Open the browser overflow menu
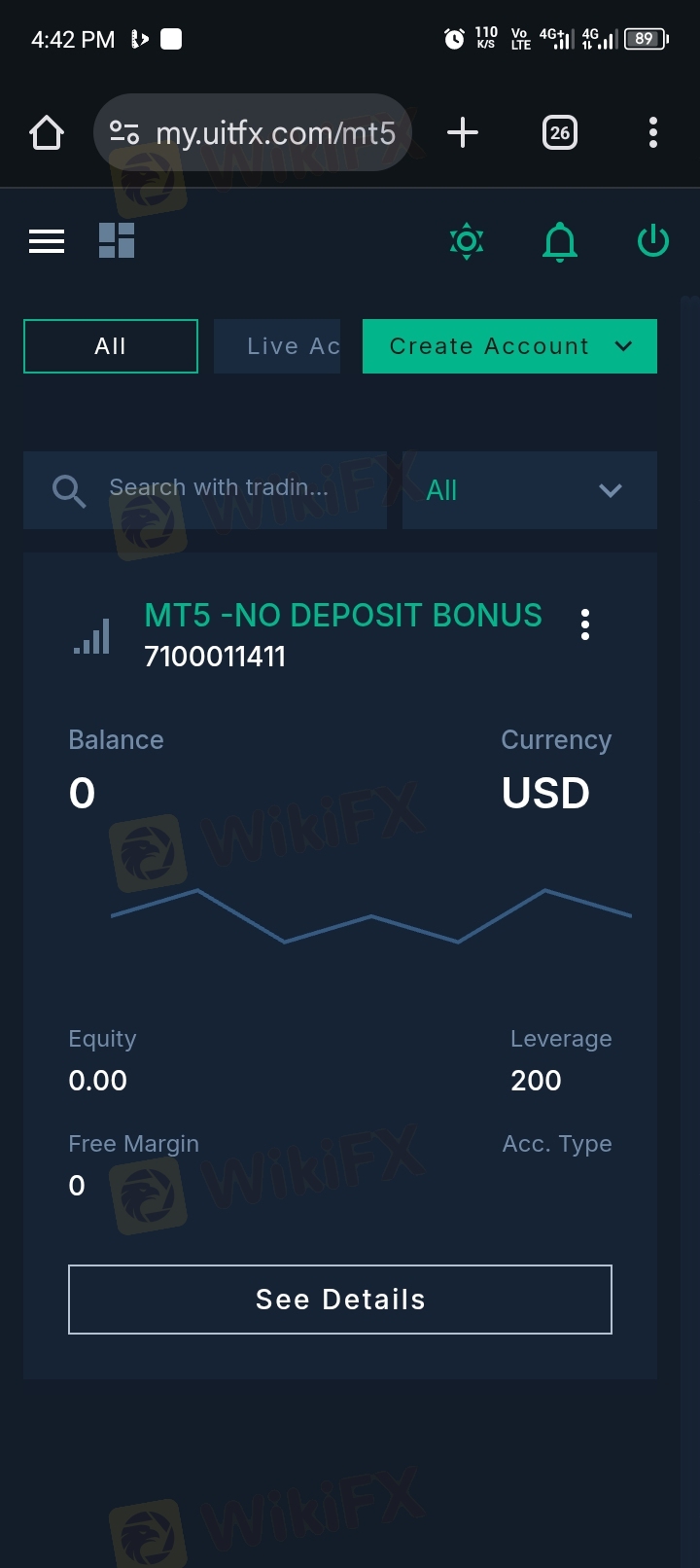 (653, 132)
